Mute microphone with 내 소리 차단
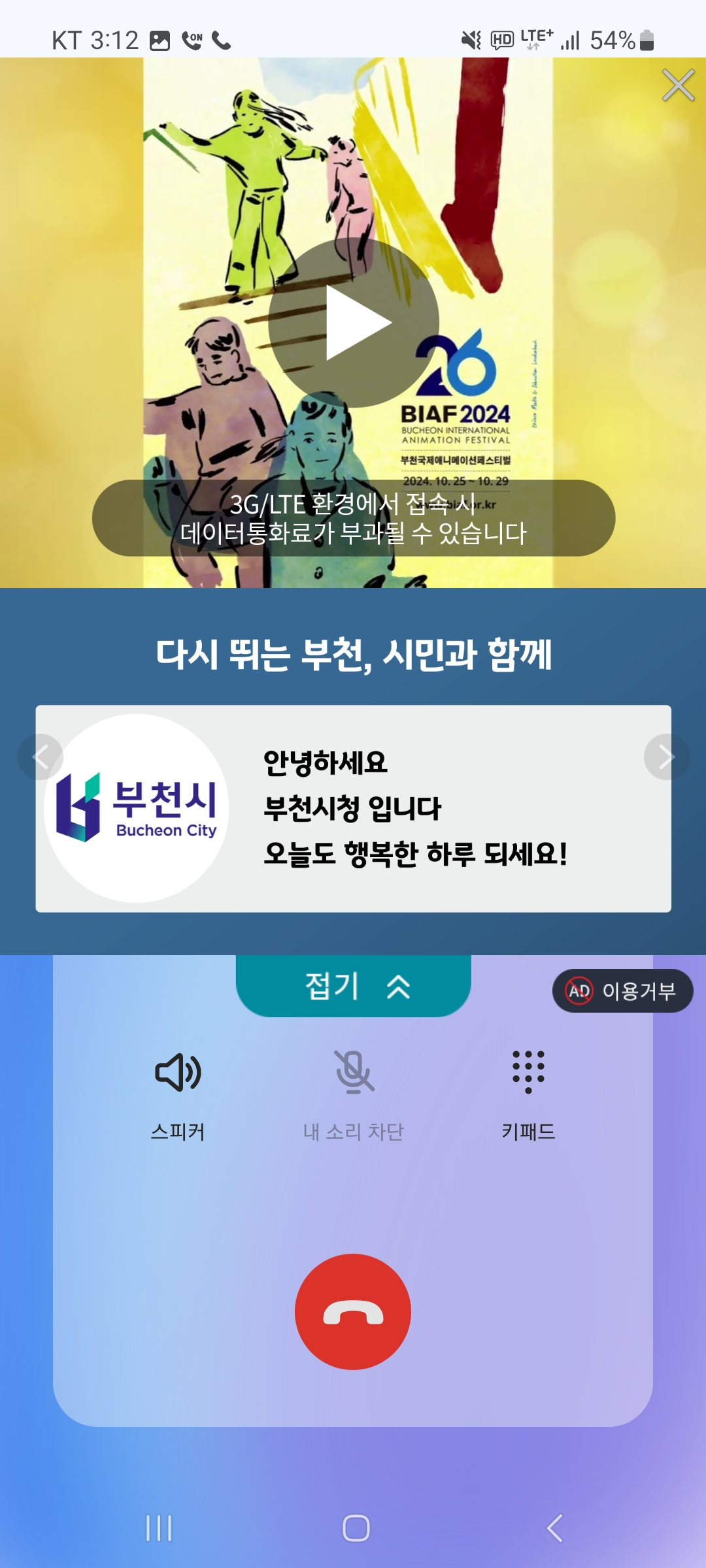The image size is (706, 1568). click(x=353, y=1088)
